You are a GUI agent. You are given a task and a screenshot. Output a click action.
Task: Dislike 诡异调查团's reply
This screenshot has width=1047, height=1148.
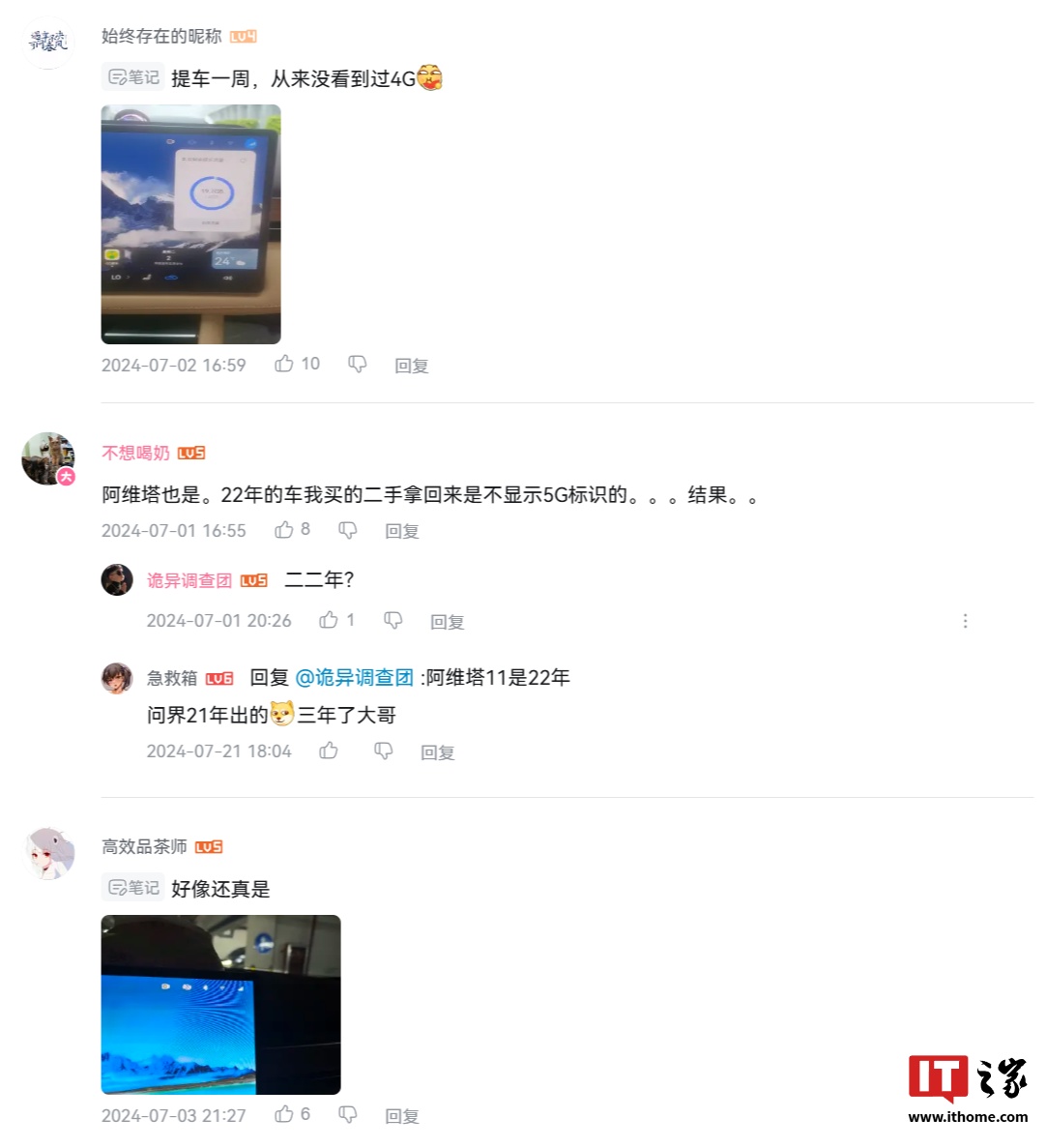(393, 620)
